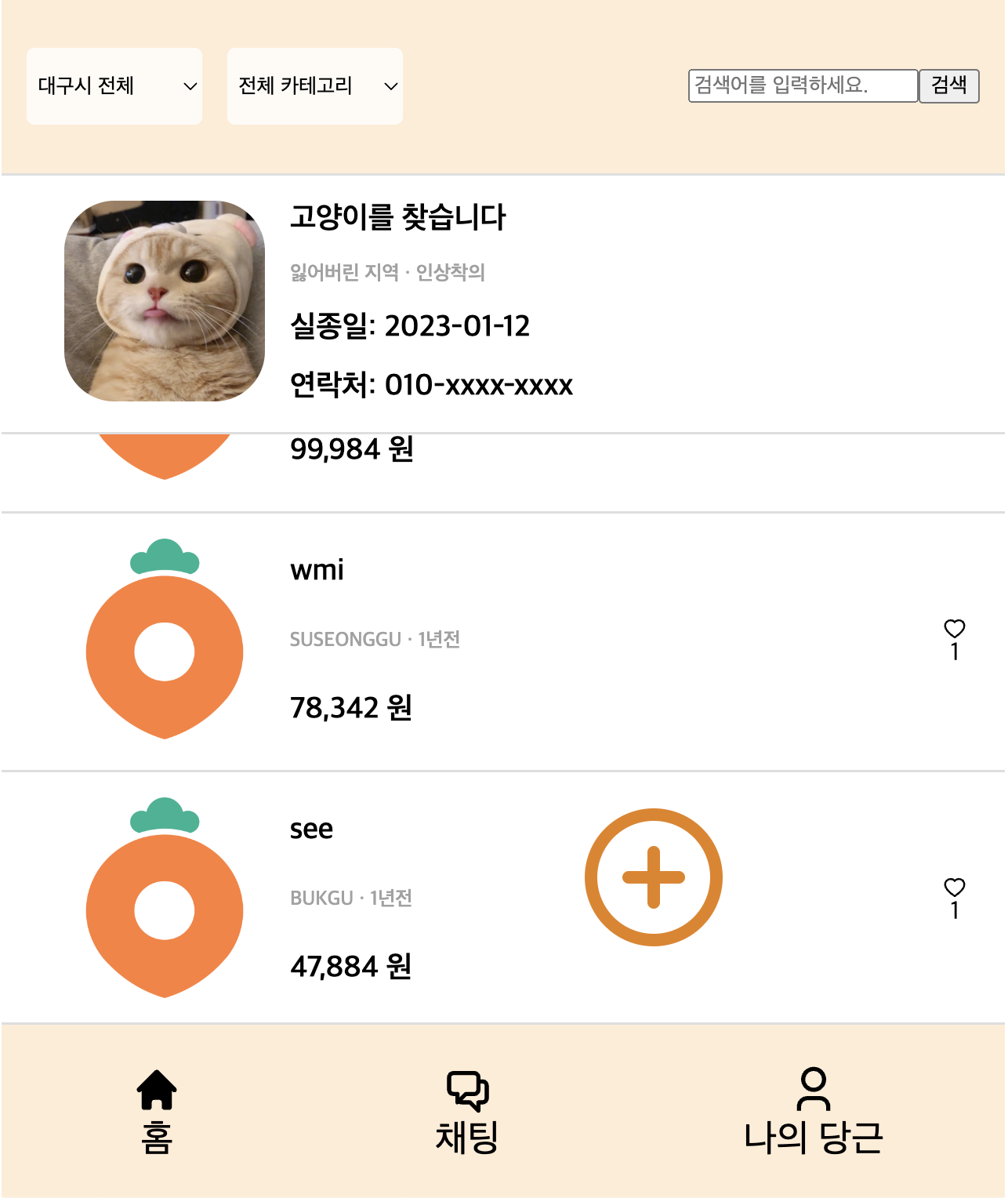1008x1198 pixels.
Task: Open the 전체 카테고리 category dropdown
Action: [314, 86]
